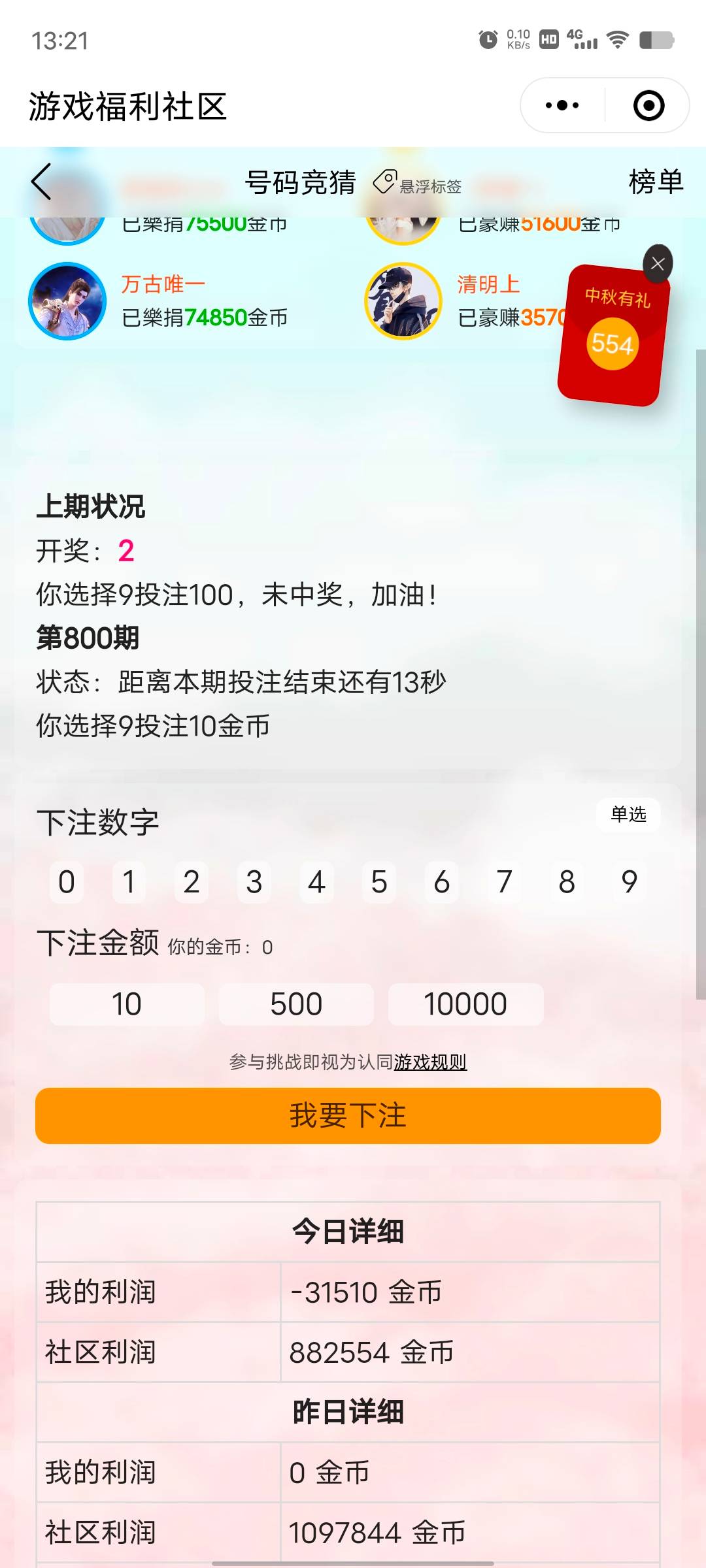
Task: Pick number 2 as bet
Action: click(192, 882)
